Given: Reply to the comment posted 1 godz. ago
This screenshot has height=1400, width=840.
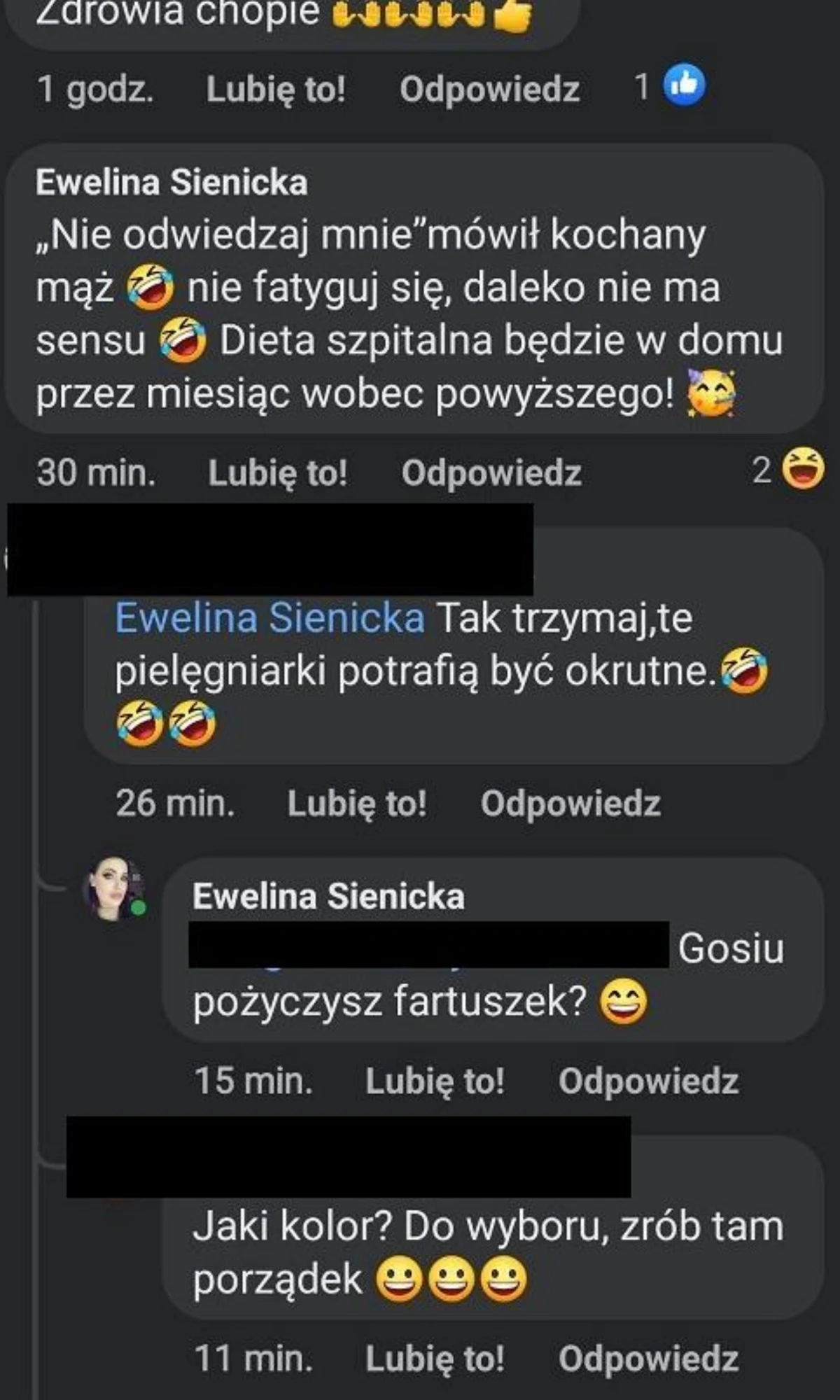Looking at the screenshot, I should tap(489, 90).
